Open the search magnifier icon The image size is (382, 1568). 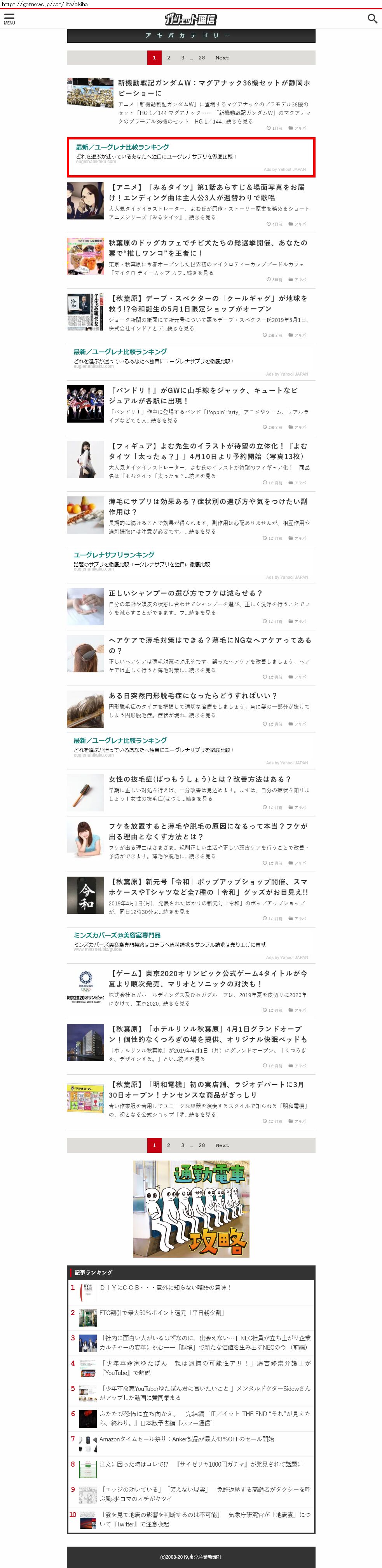(x=372, y=19)
